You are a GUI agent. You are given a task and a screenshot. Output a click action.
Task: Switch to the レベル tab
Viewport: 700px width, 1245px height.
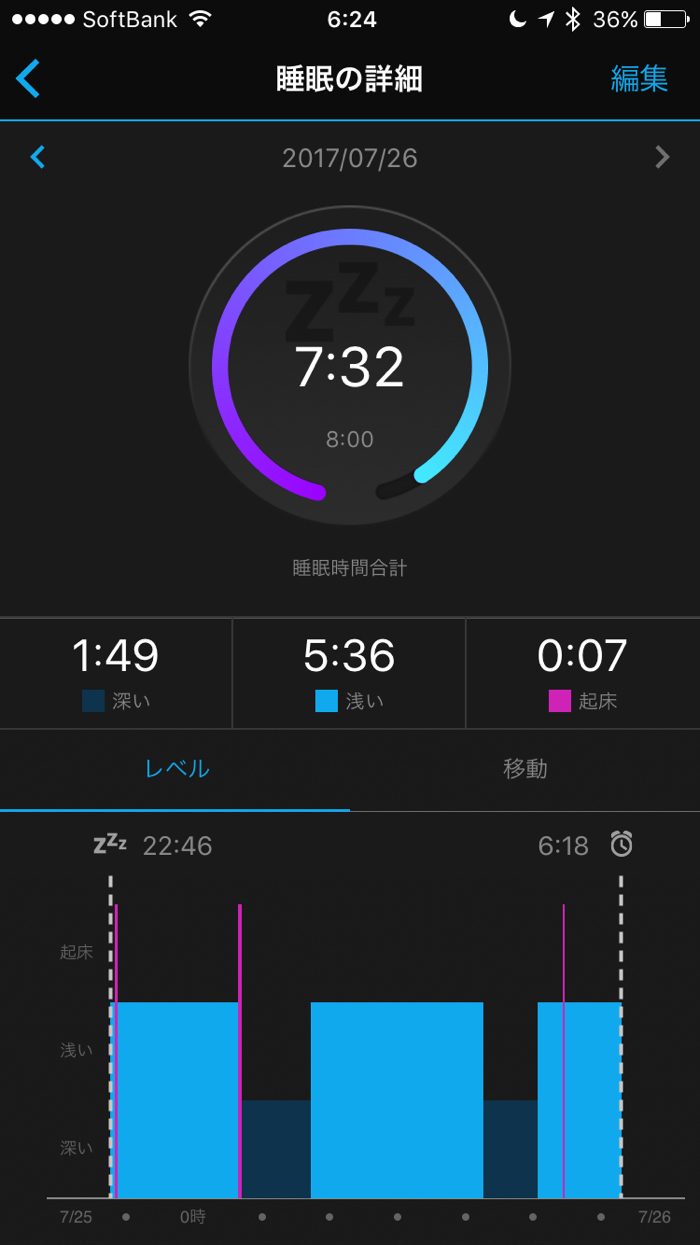tap(176, 769)
